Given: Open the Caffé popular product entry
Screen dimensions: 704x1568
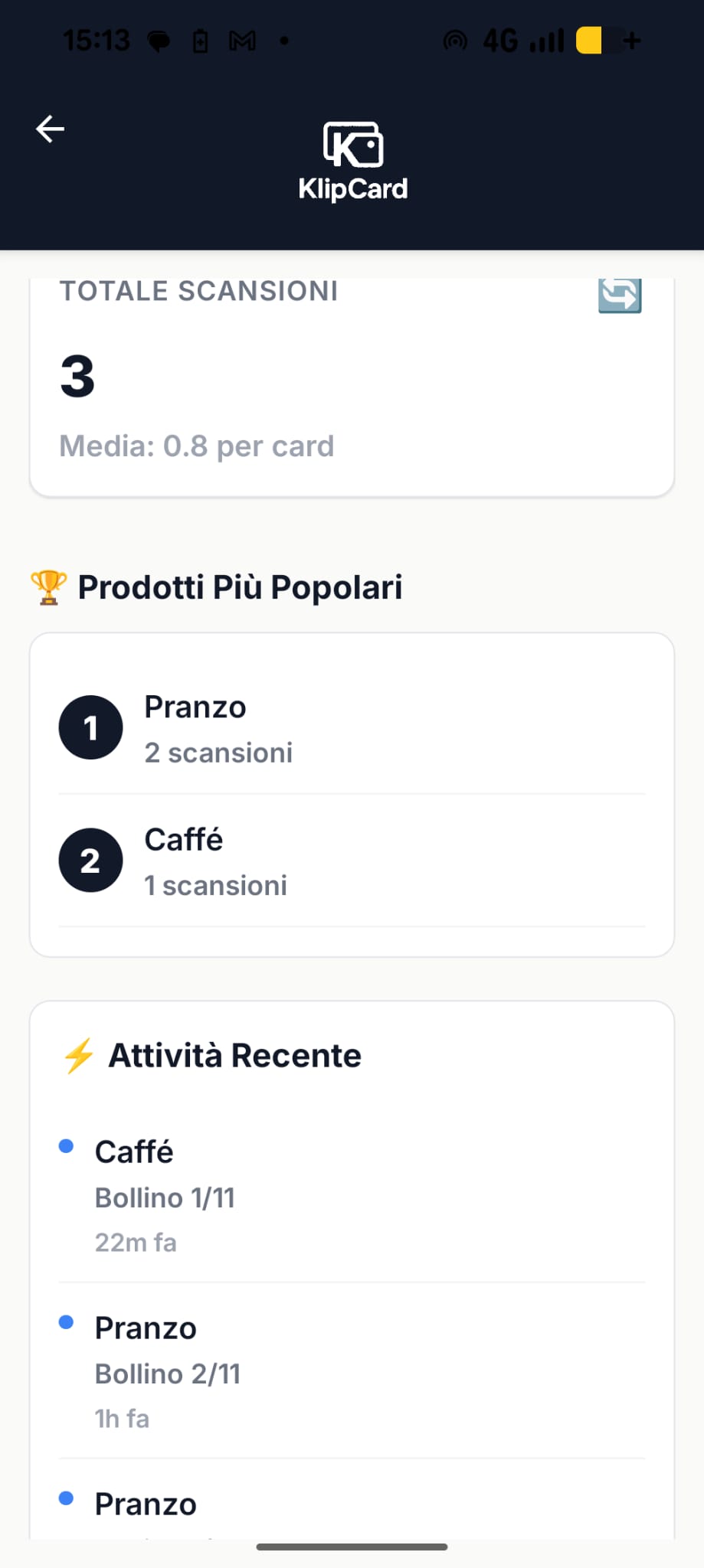Looking at the screenshot, I should point(306,860).
